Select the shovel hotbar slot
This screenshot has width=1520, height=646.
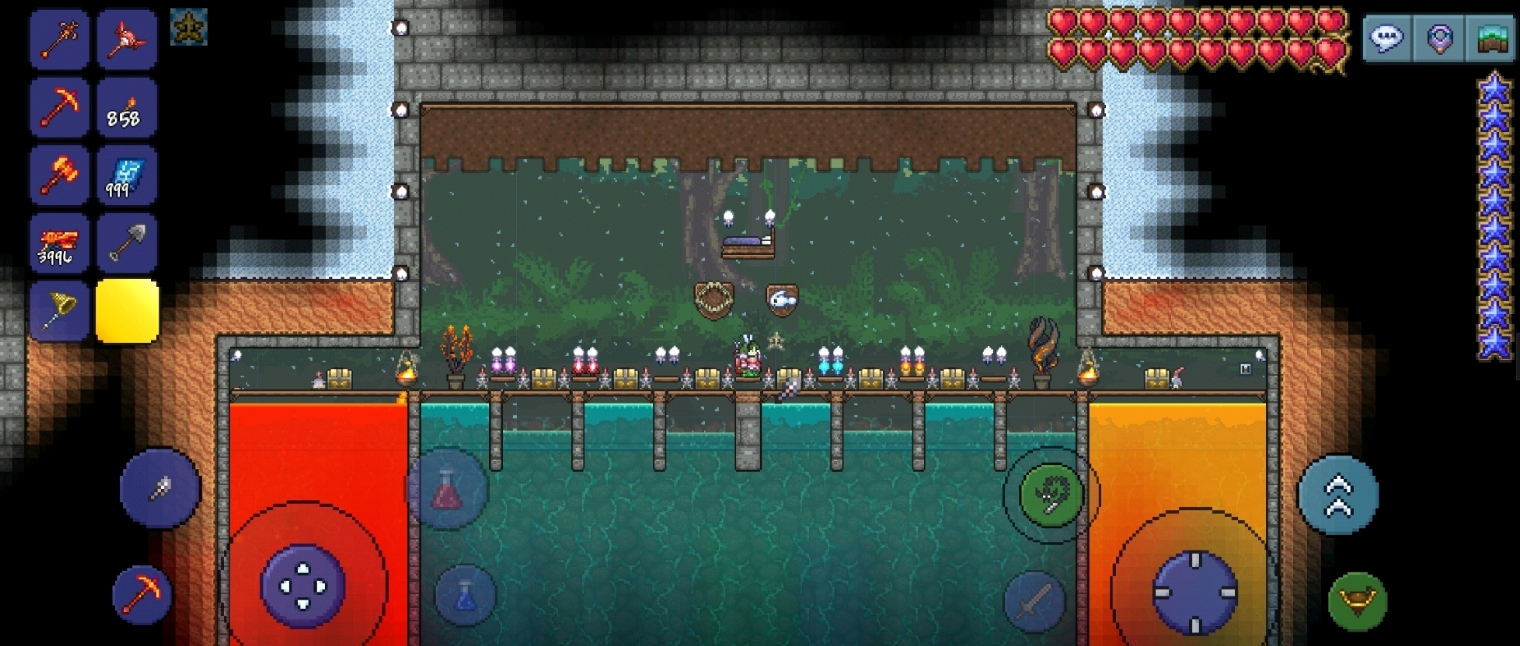point(127,243)
